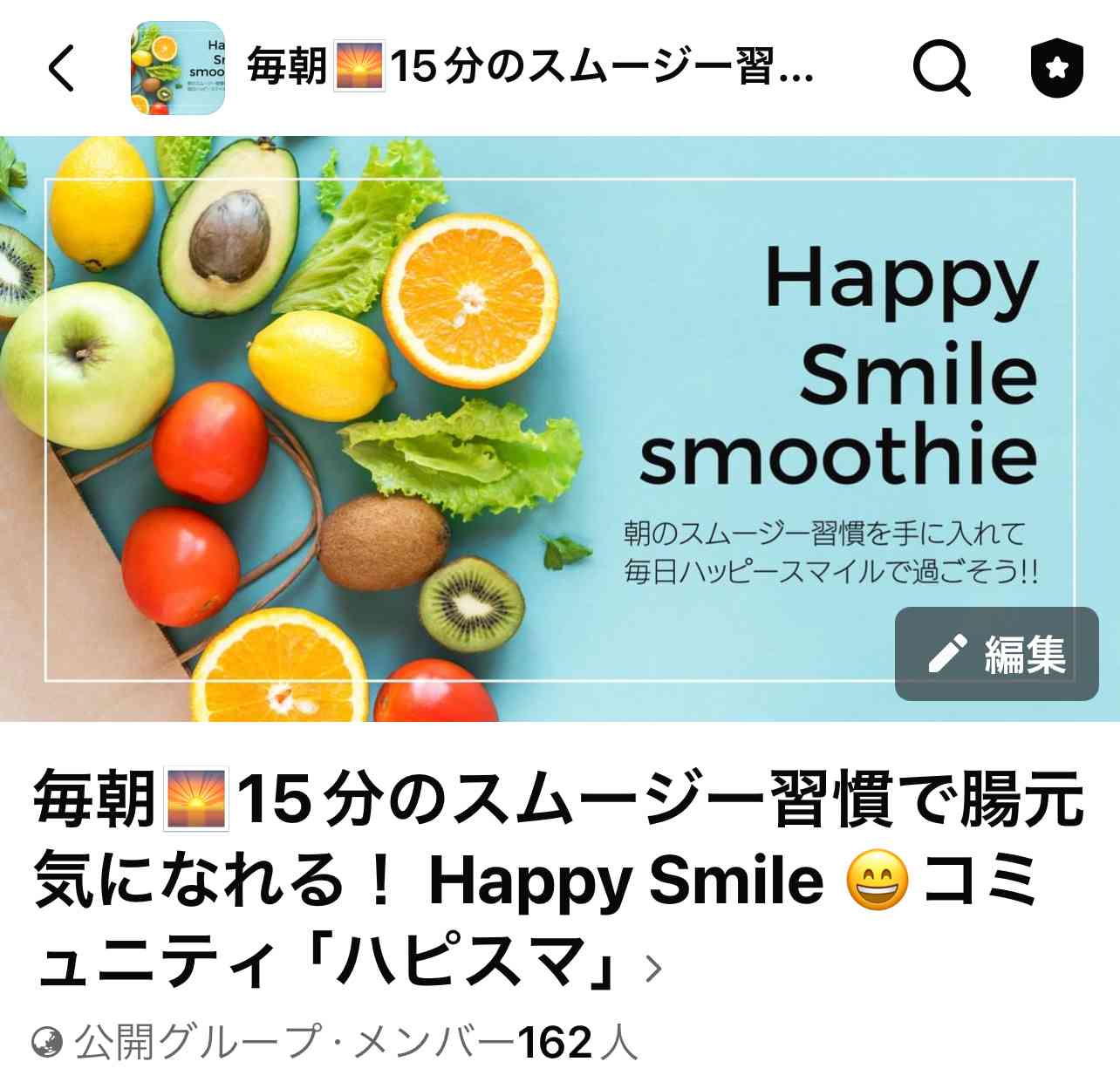Search within this group
The image size is (1120, 1082).
point(941,68)
